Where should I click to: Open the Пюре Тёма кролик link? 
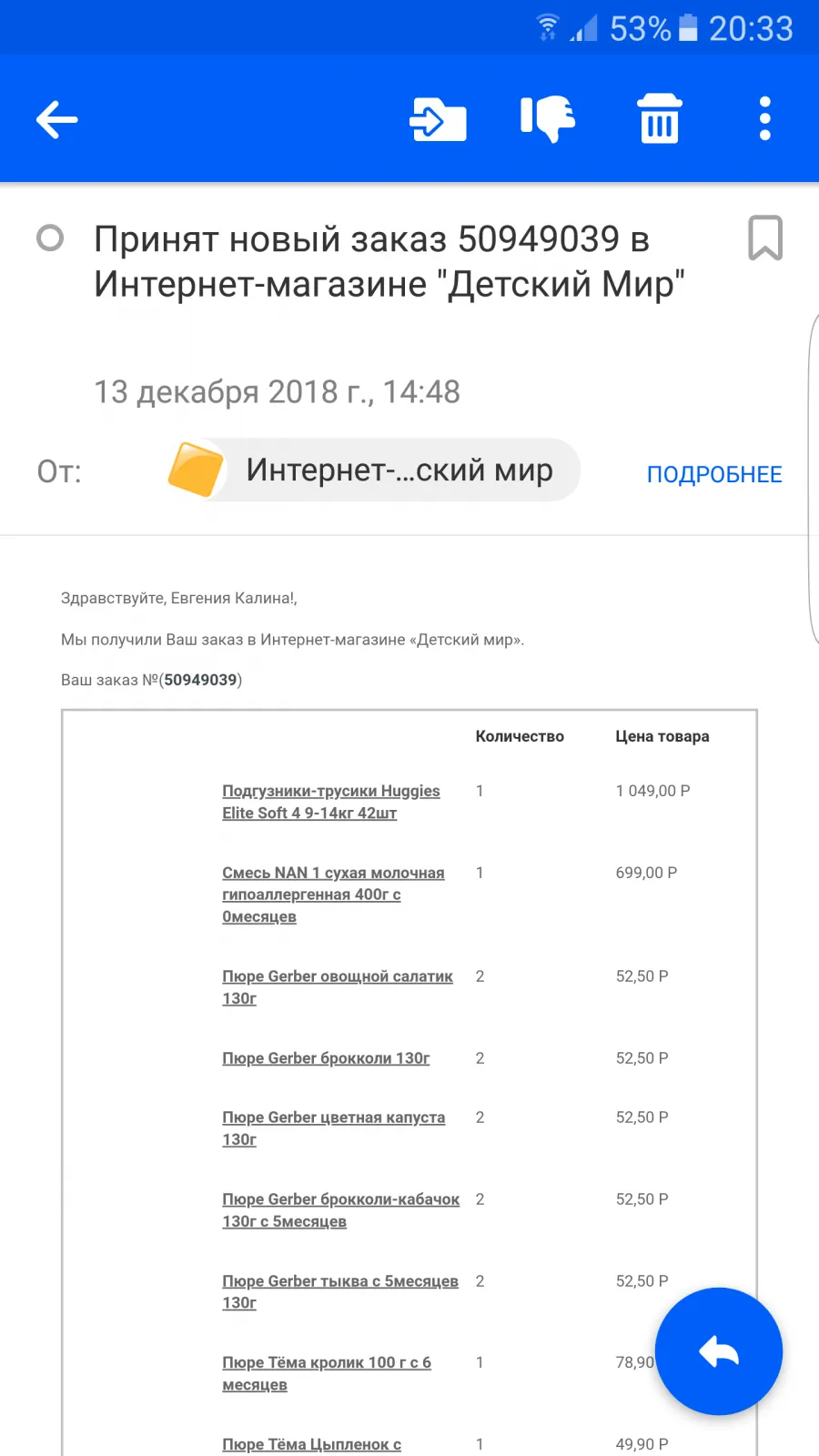click(327, 1373)
